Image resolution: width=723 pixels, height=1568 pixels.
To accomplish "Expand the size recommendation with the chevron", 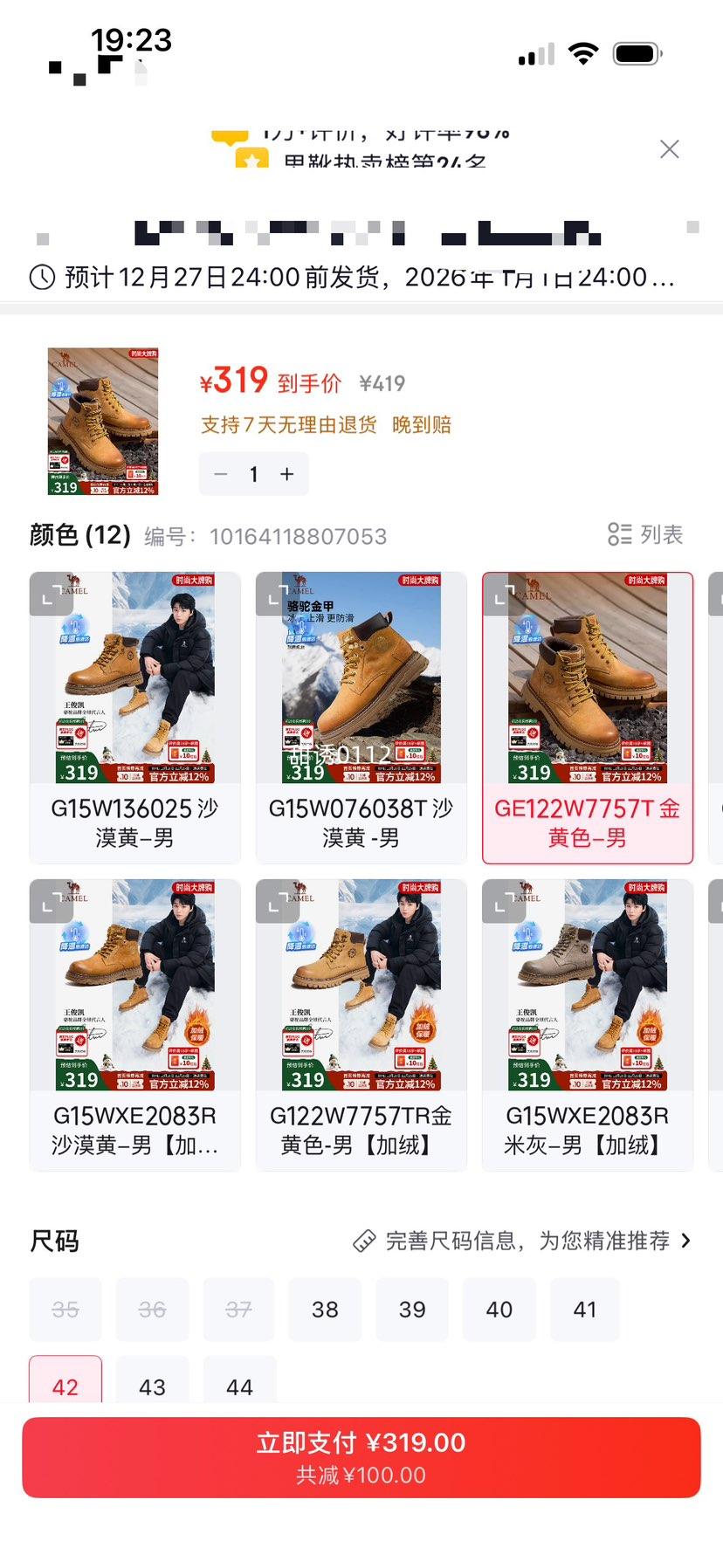I will click(686, 1240).
